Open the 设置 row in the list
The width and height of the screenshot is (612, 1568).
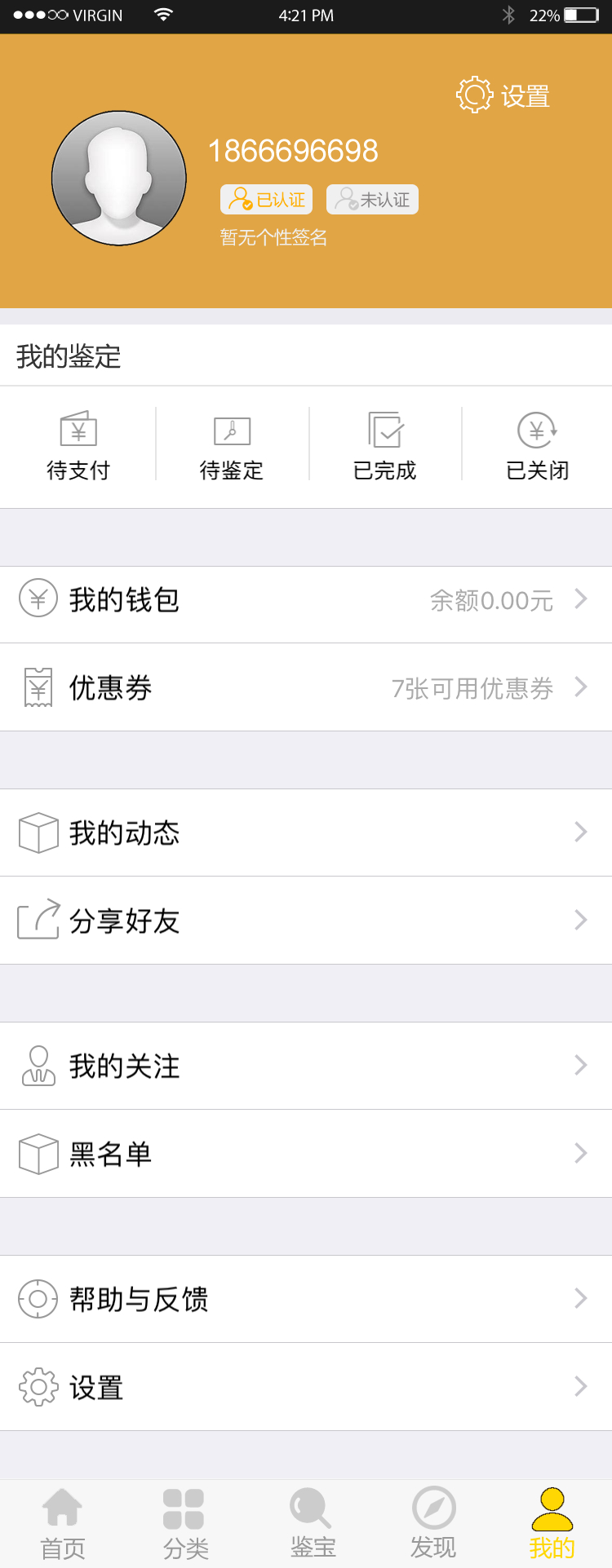pos(306,1387)
